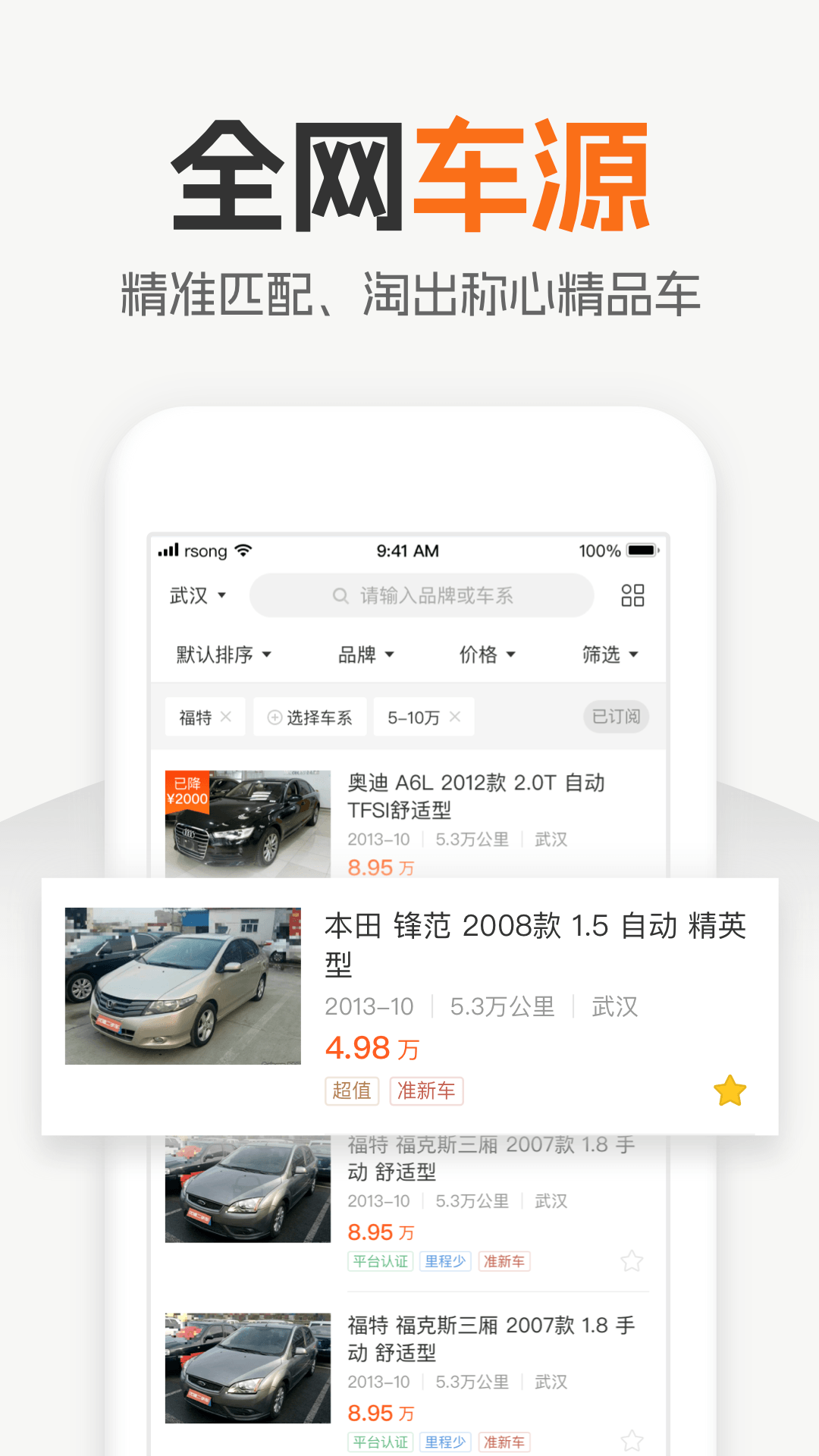The image size is (819, 1456).
Task: Tap the 超值 tag on the Honda listing
Action: (352, 1090)
